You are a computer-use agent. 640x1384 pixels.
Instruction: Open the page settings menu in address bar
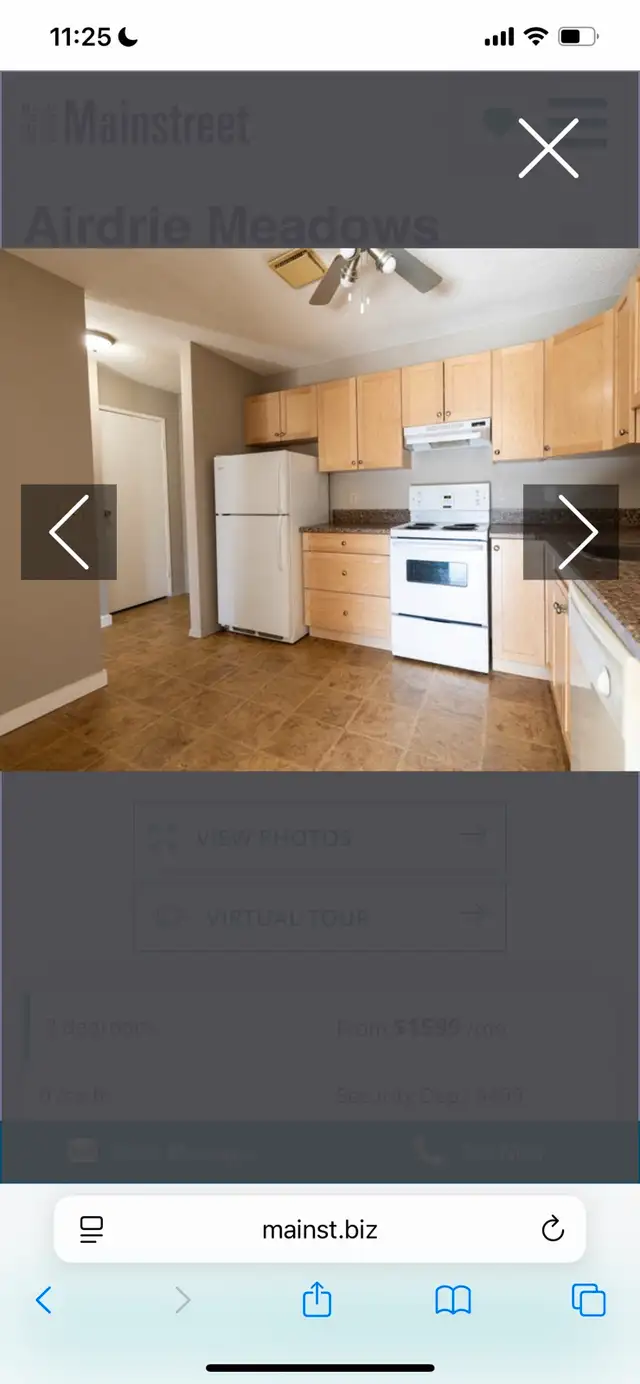click(92, 1229)
